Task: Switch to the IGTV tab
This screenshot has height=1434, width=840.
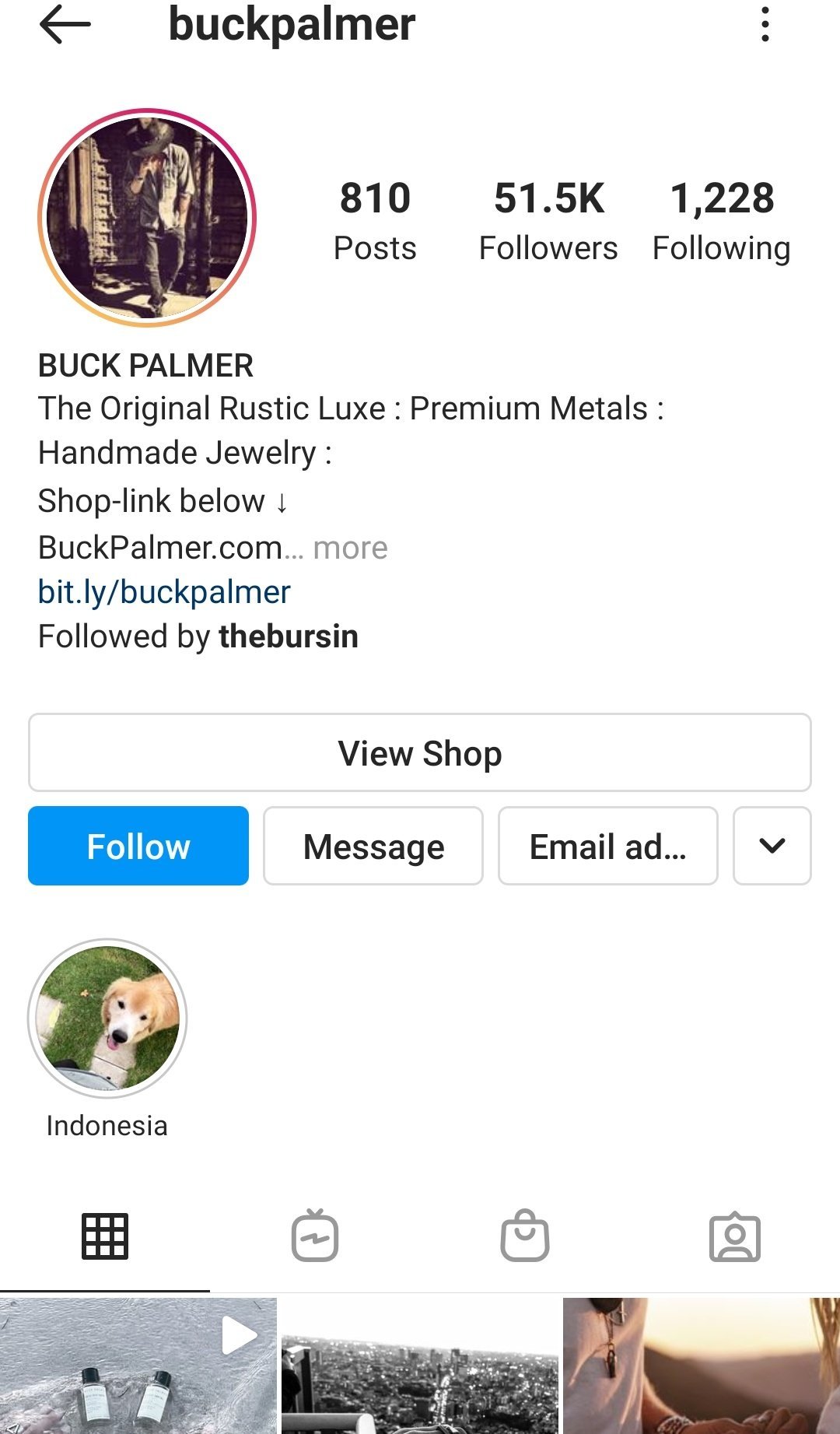Action: point(315,1236)
